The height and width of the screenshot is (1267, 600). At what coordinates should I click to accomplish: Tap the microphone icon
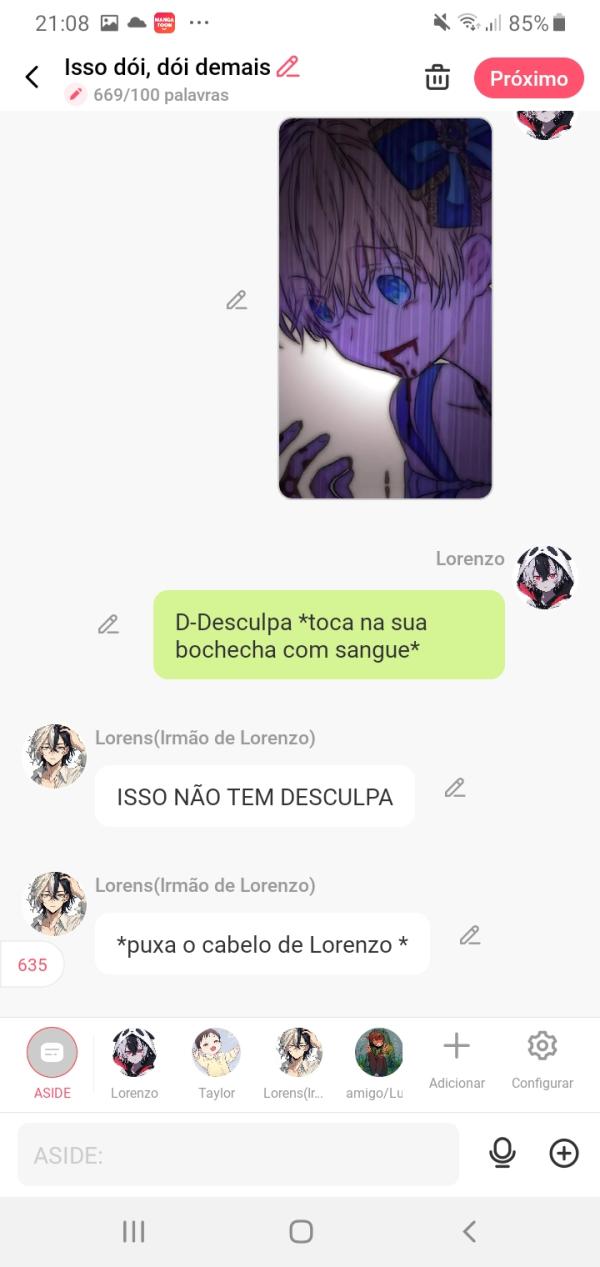(x=502, y=1154)
